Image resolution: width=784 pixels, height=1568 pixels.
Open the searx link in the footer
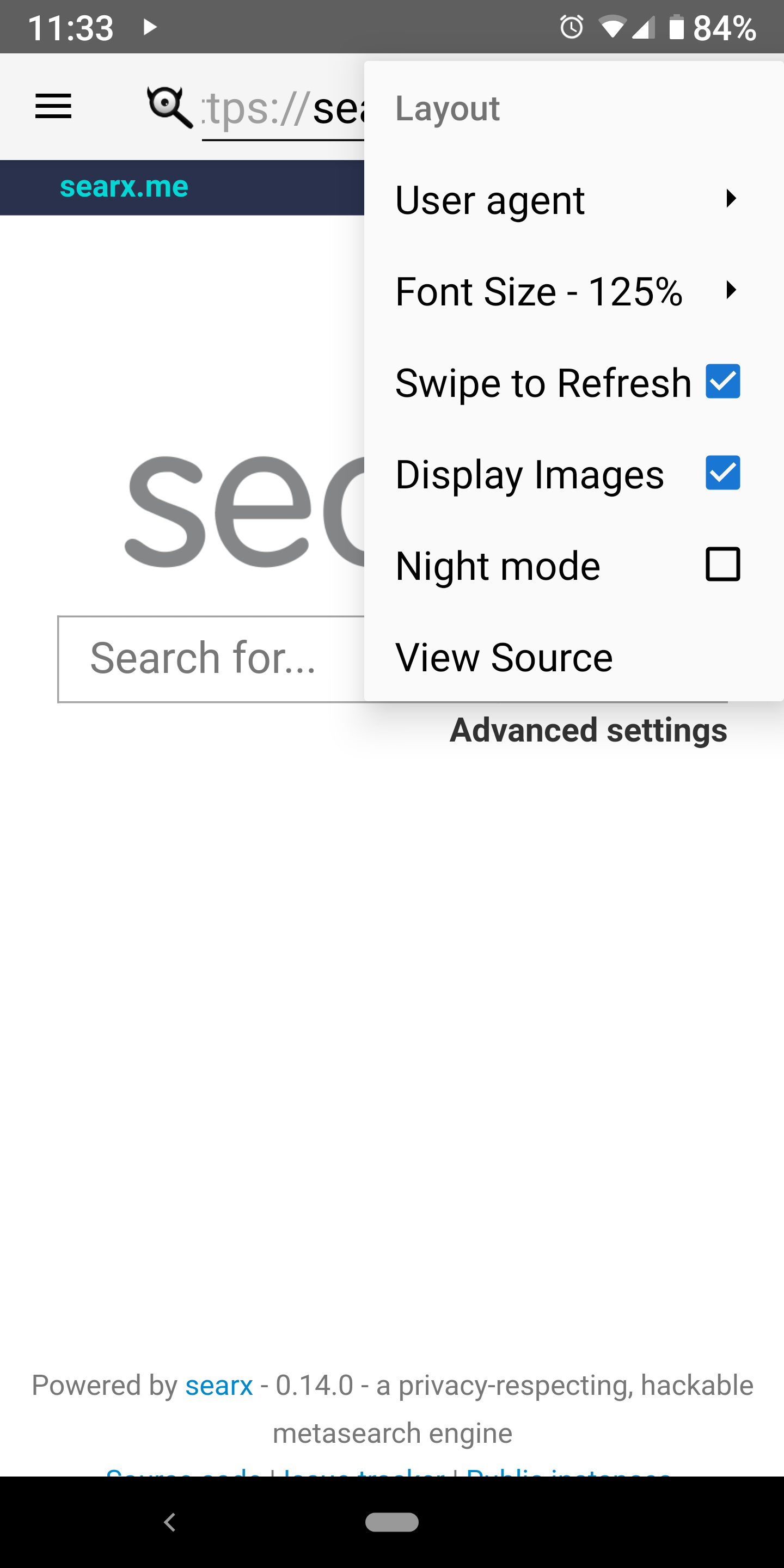coord(219,1386)
